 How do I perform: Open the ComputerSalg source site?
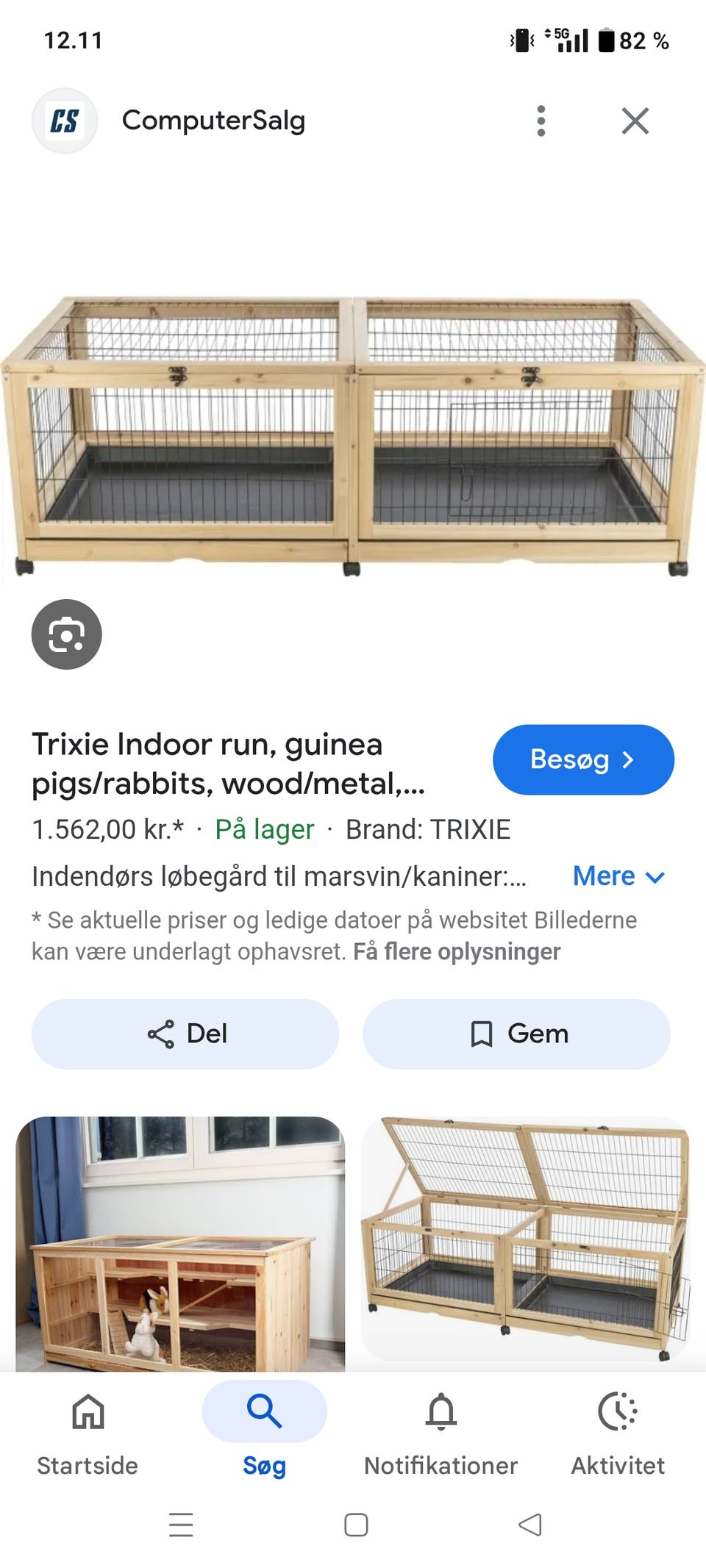(x=213, y=121)
